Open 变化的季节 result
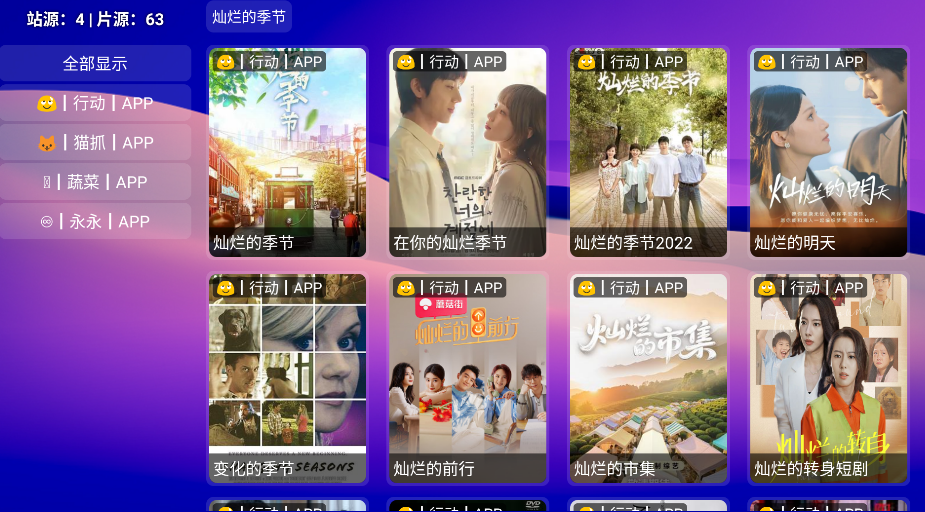This screenshot has height=512, width=925. tap(288, 378)
